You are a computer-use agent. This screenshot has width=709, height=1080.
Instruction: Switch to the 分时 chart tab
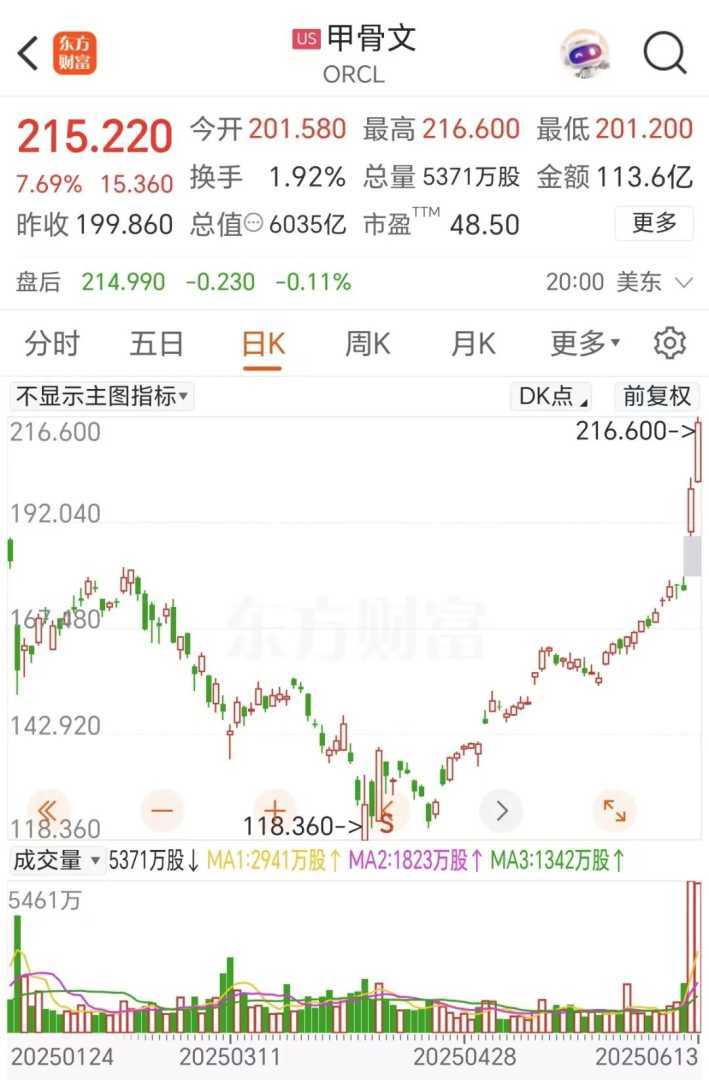tap(52, 344)
